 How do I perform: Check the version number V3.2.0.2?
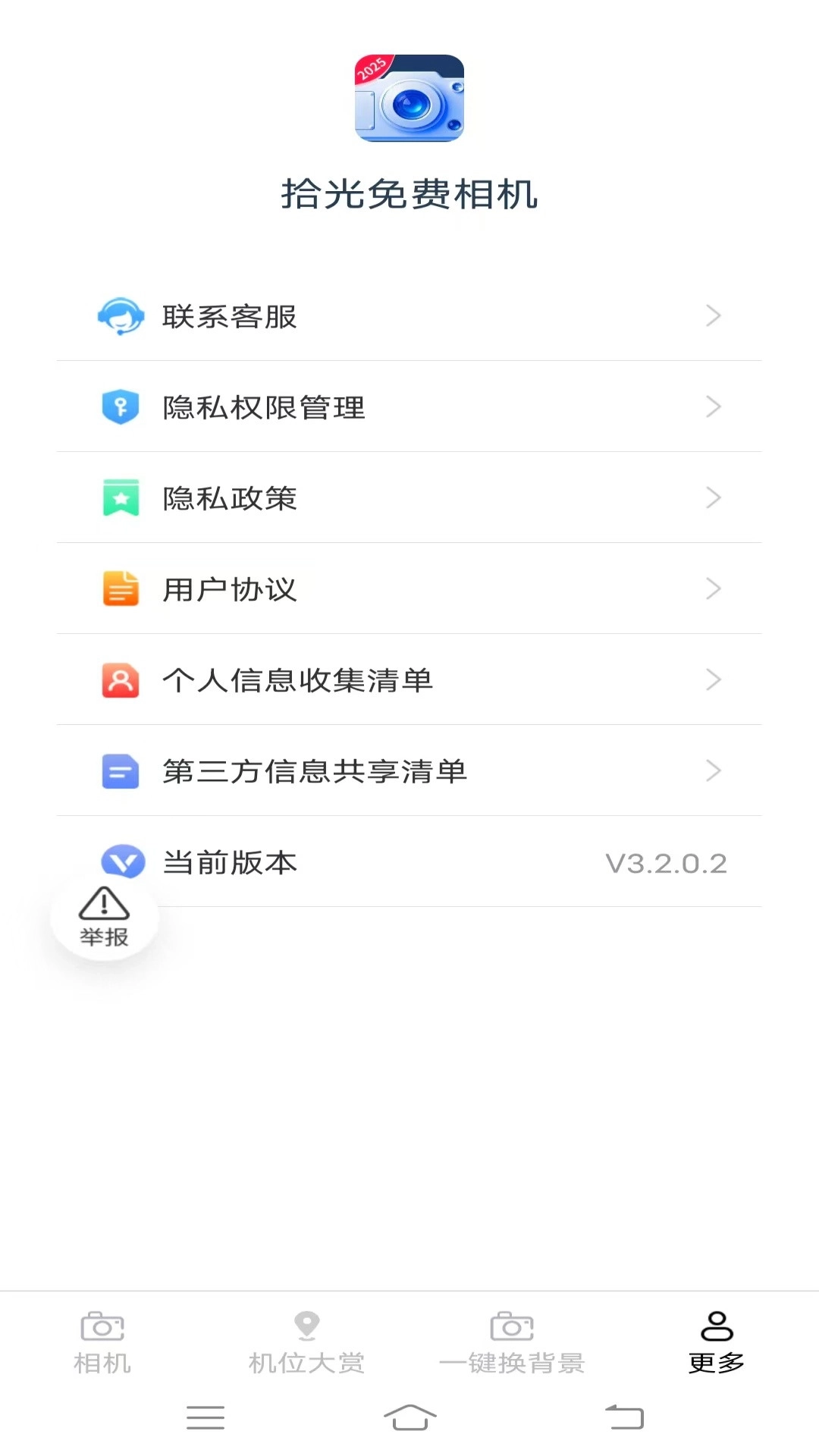click(665, 862)
